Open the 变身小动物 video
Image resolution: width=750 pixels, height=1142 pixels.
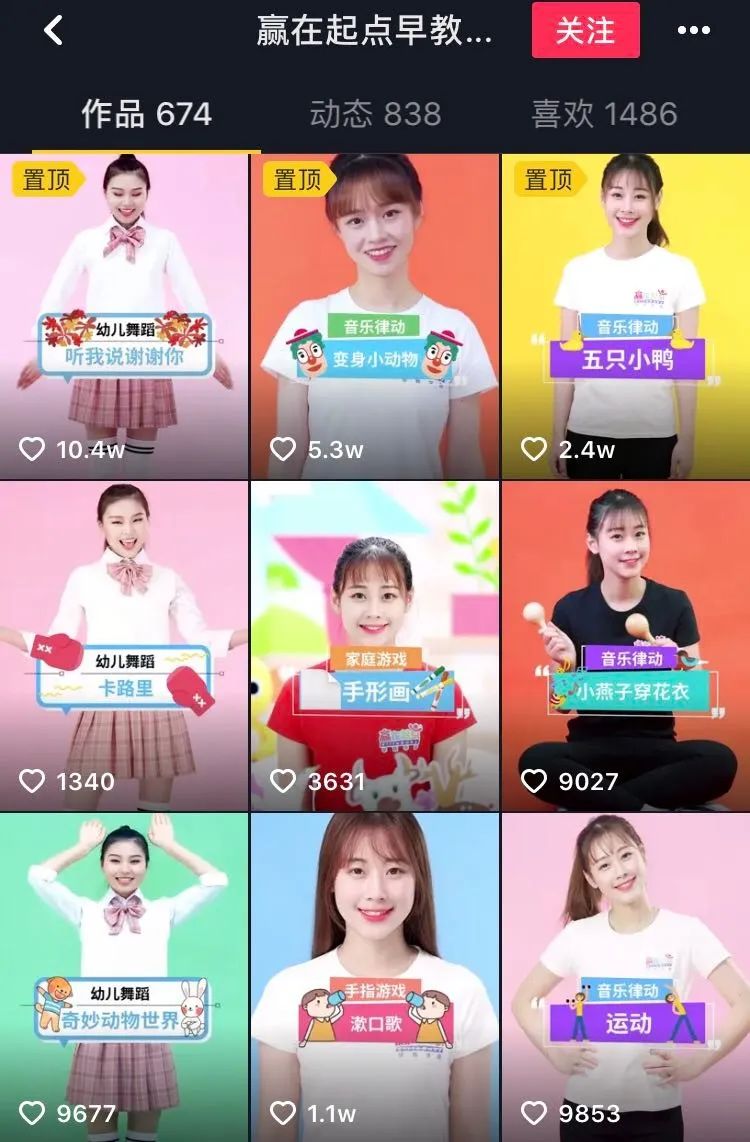click(375, 315)
